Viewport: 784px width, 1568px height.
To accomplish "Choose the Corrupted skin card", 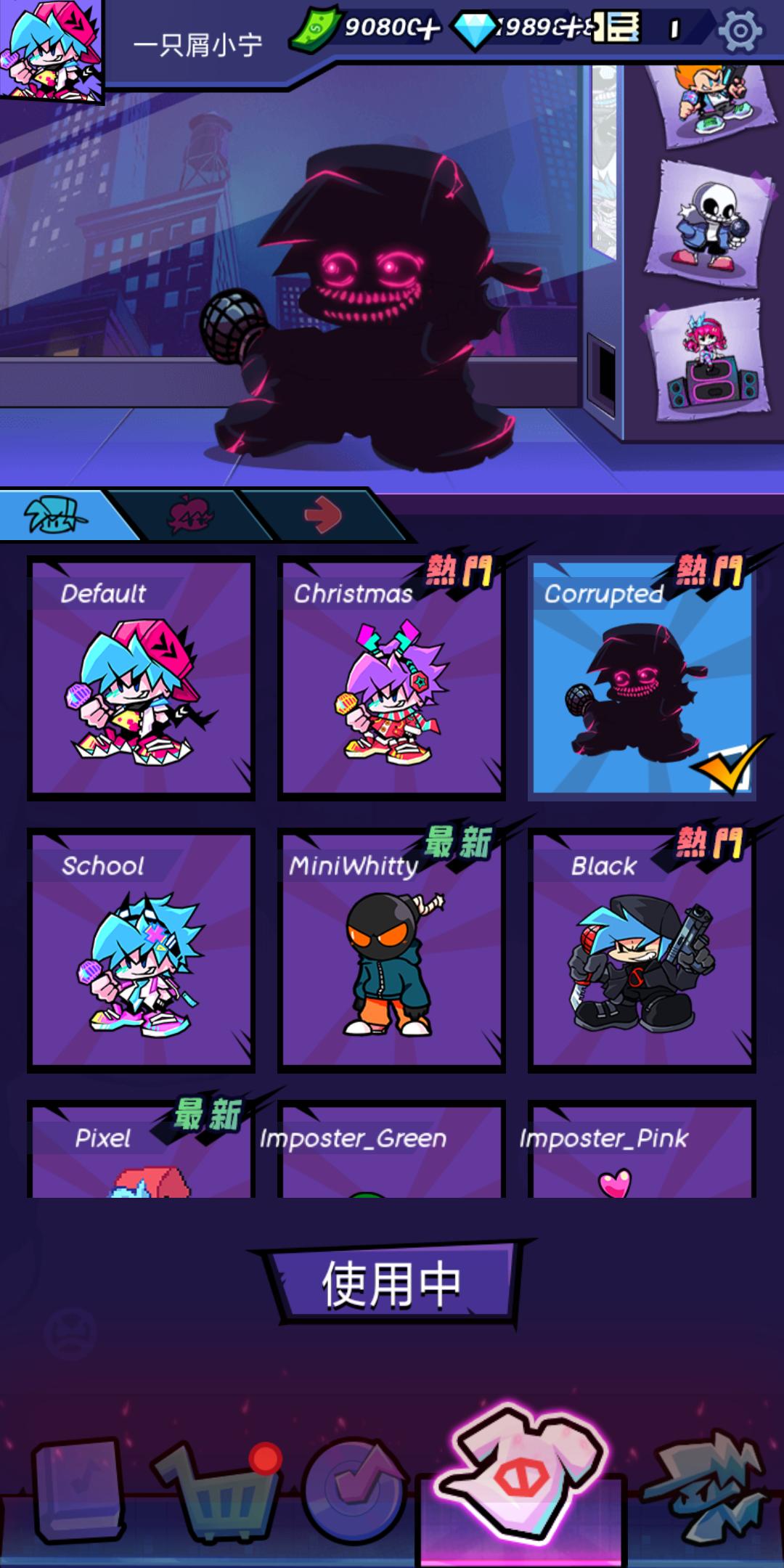I will pyautogui.click(x=642, y=679).
